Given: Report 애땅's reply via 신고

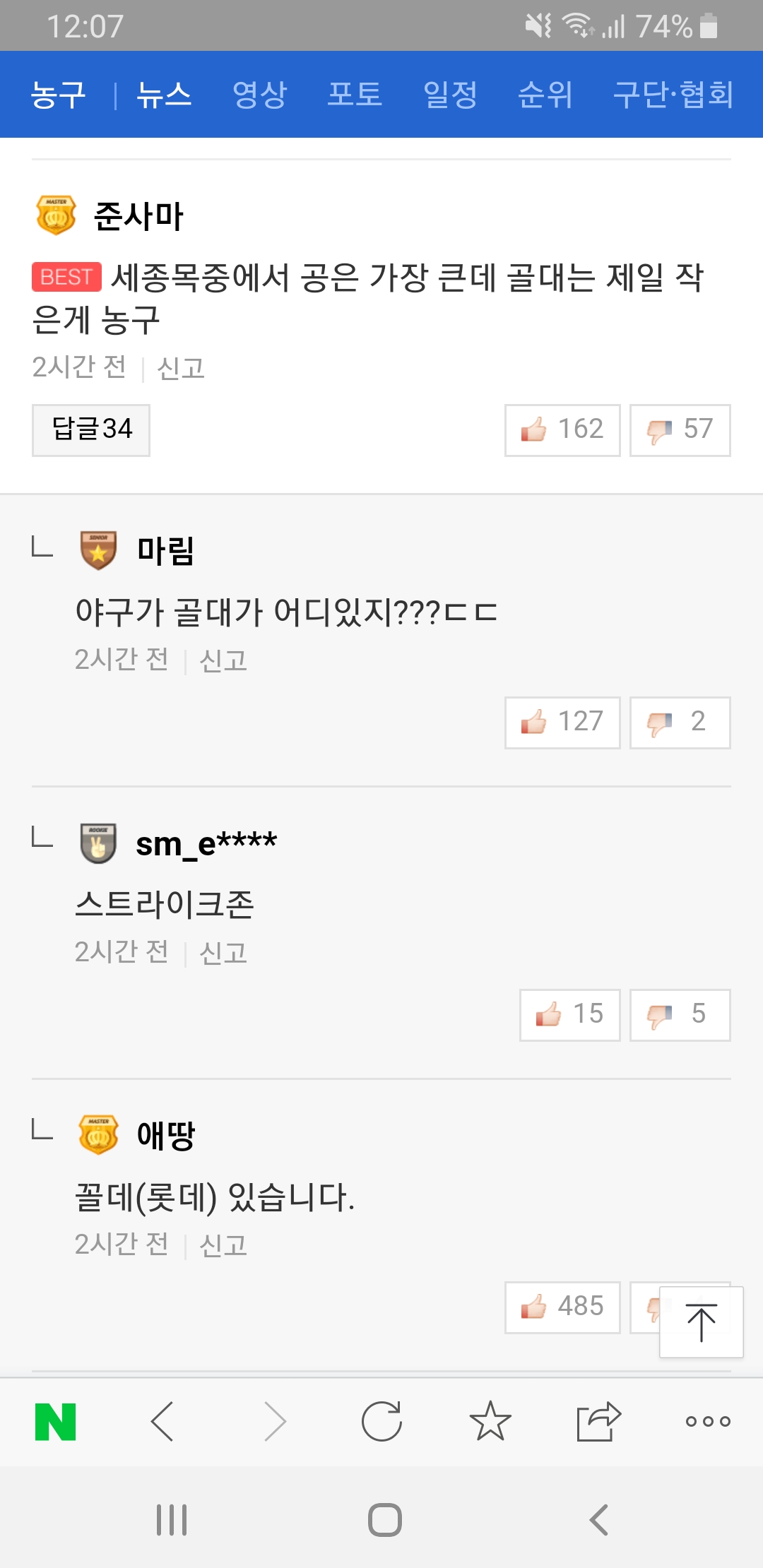Looking at the screenshot, I should pos(223,1245).
